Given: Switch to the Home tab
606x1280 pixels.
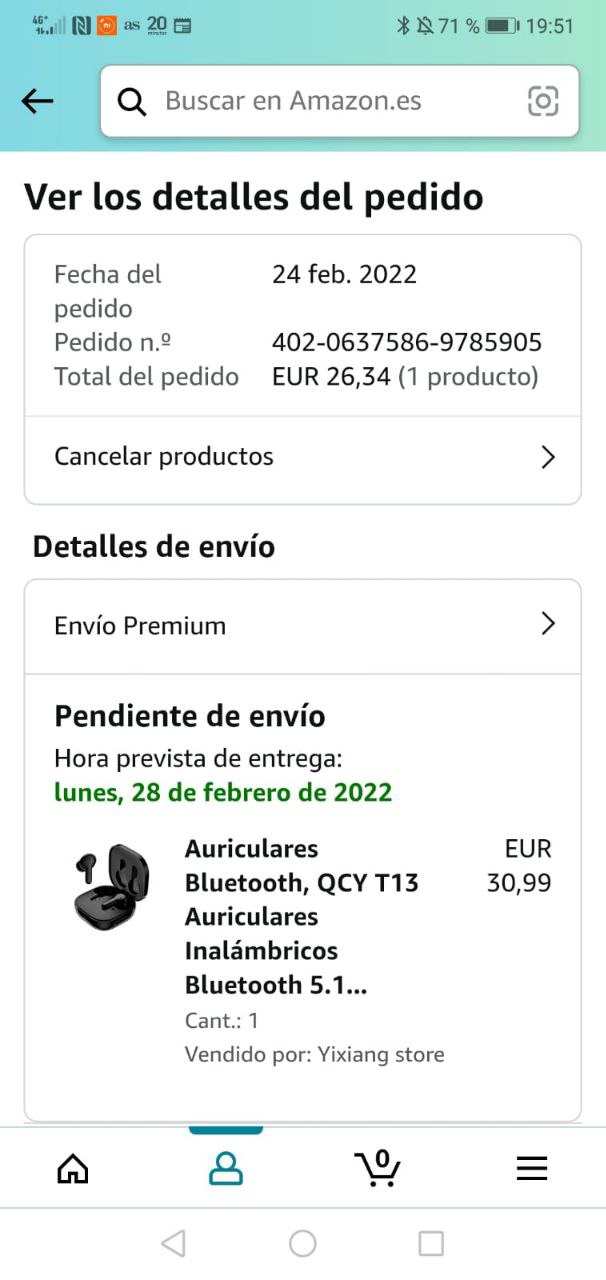Looking at the screenshot, I should point(73,1168).
